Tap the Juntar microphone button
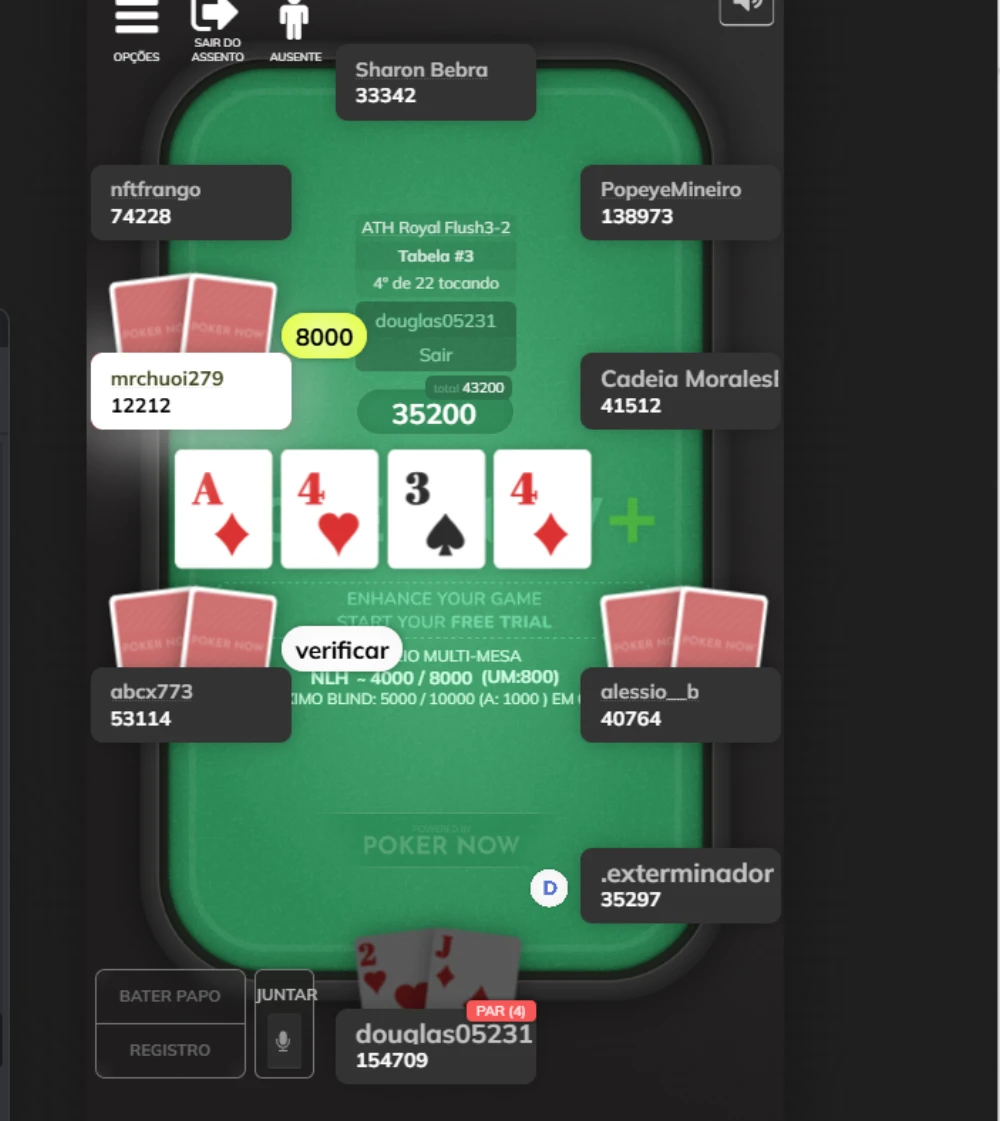The height and width of the screenshot is (1121, 1000). [284, 1040]
